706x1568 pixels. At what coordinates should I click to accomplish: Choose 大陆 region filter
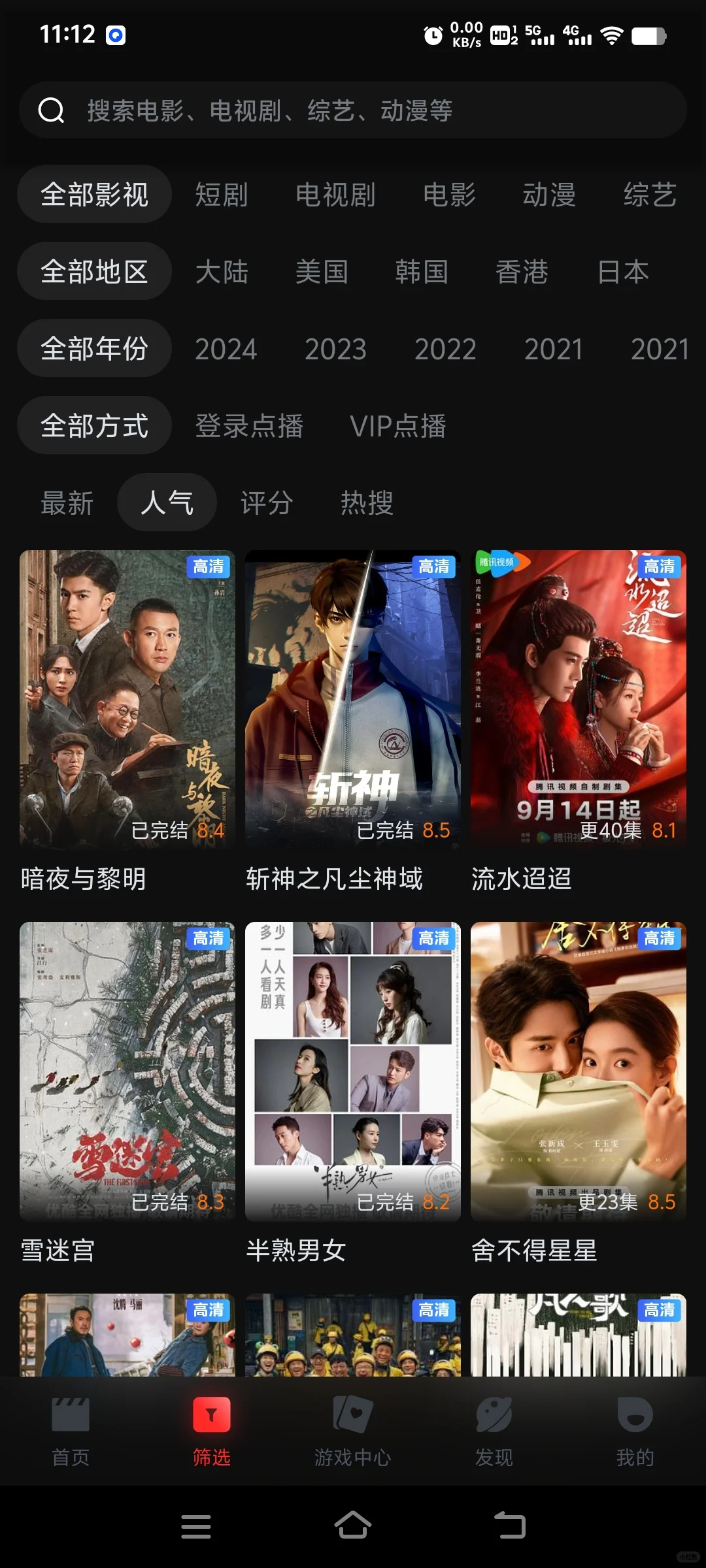222,272
